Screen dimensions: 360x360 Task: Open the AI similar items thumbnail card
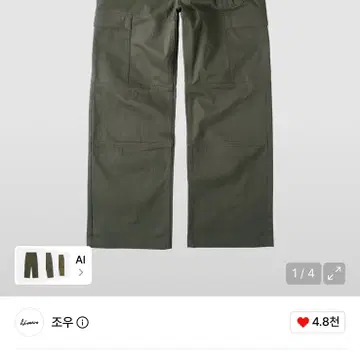pyautogui.click(x=53, y=265)
